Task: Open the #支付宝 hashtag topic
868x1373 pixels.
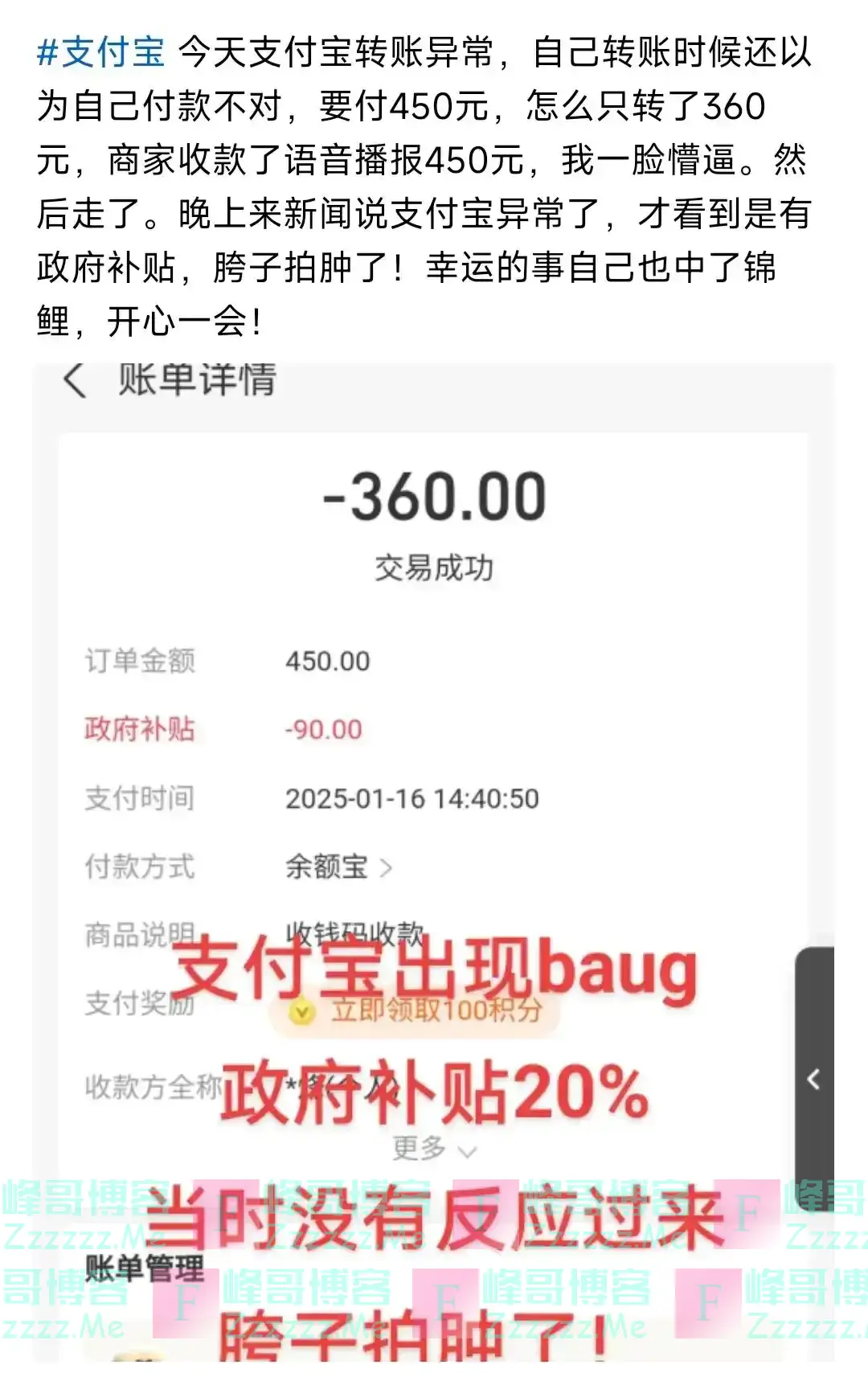Action: [x=101, y=53]
